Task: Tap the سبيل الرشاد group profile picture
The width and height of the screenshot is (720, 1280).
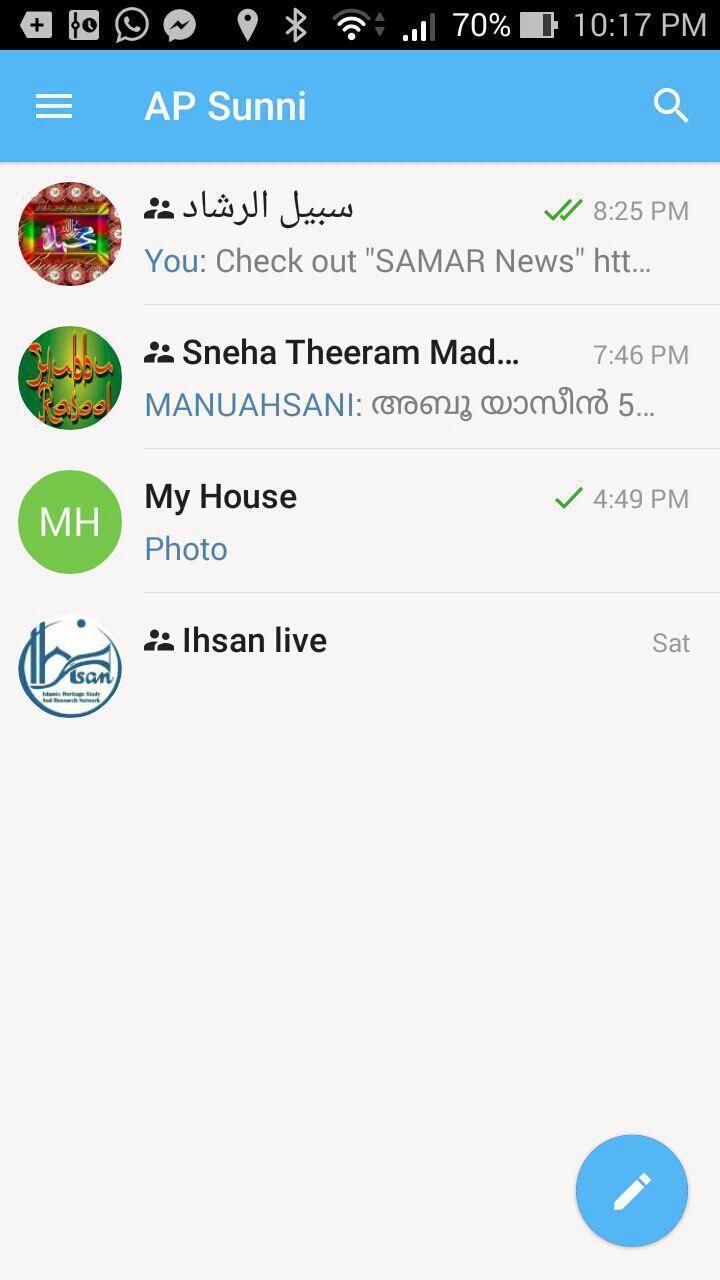Action: [x=69, y=233]
